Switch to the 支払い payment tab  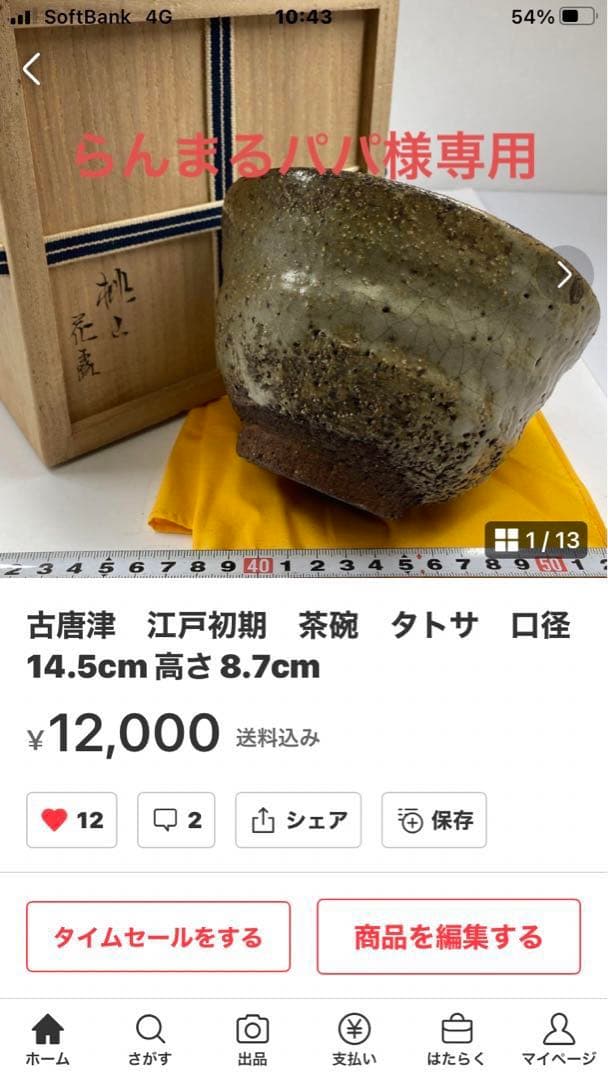tap(353, 1040)
